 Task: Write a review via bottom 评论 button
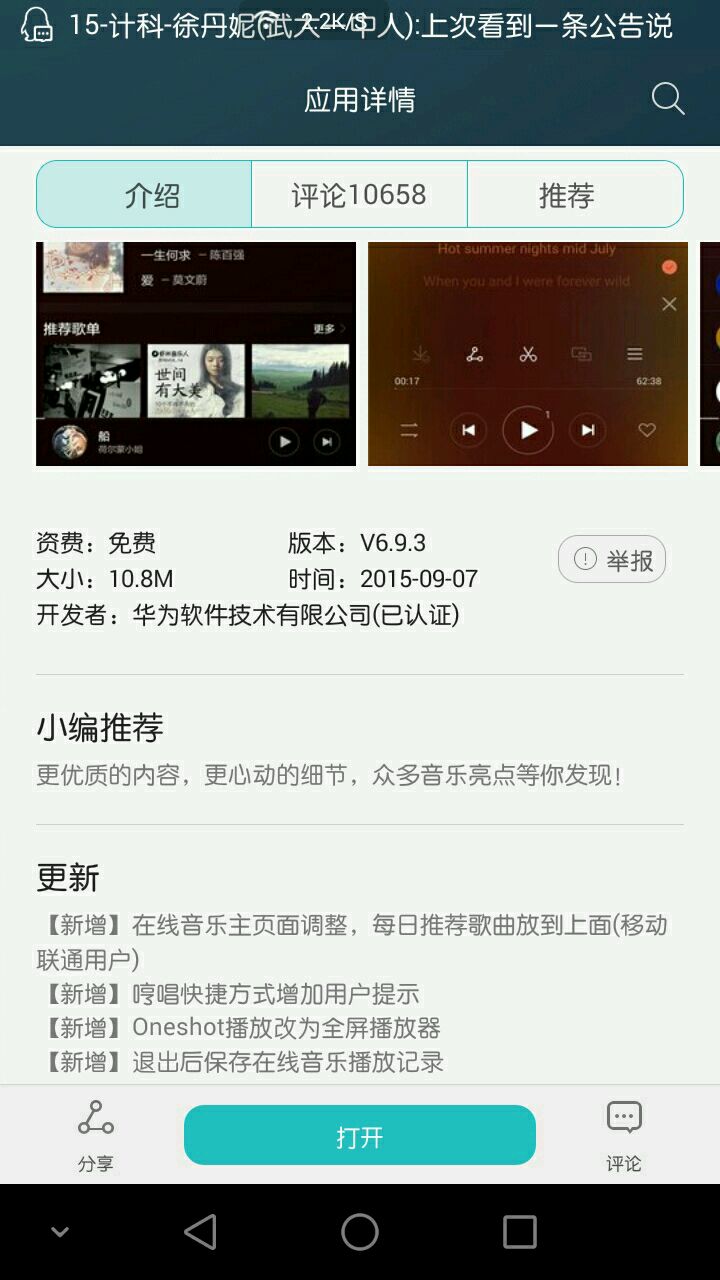click(x=623, y=1135)
